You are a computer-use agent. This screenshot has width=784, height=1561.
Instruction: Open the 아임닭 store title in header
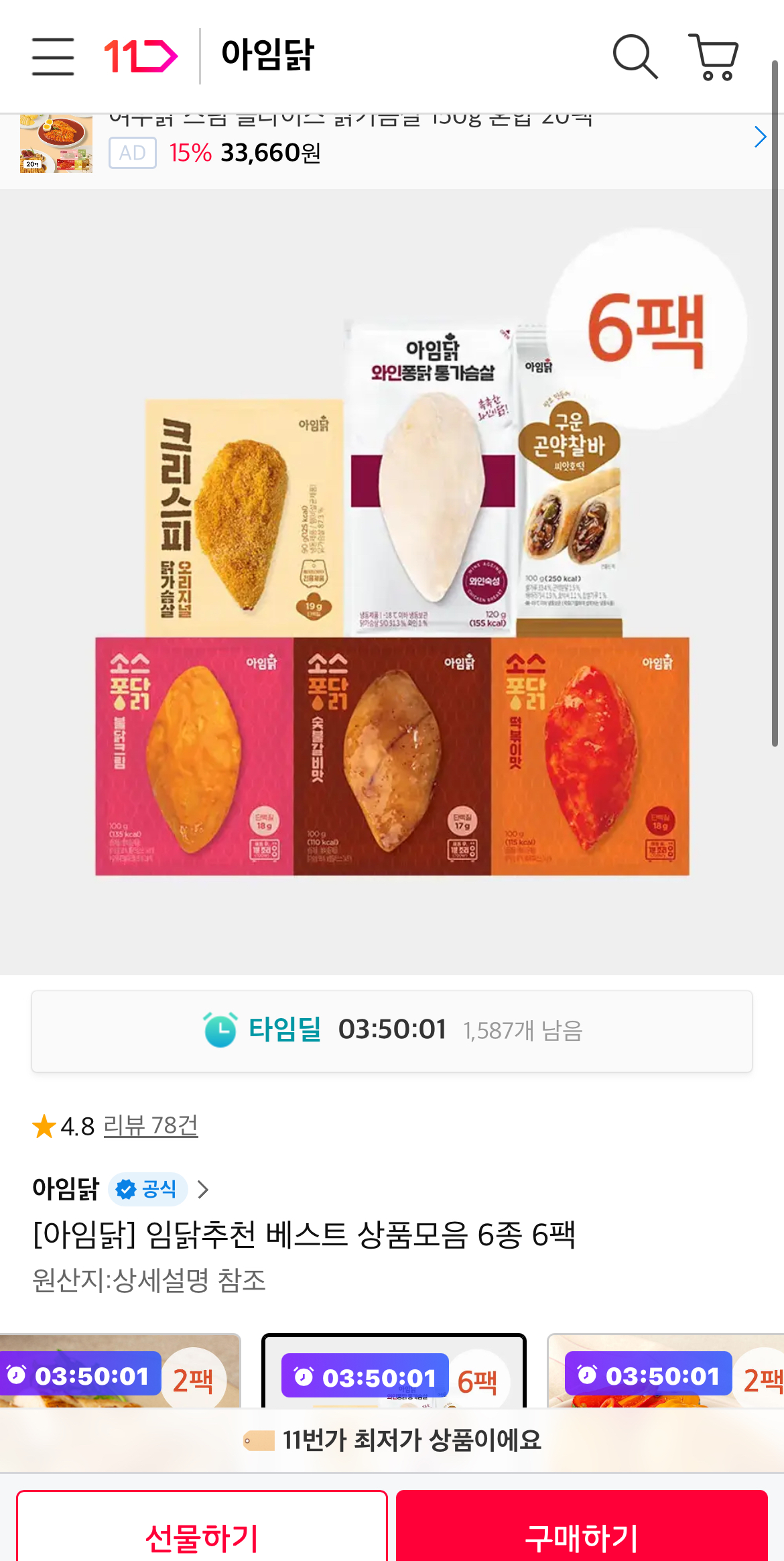coord(267,56)
